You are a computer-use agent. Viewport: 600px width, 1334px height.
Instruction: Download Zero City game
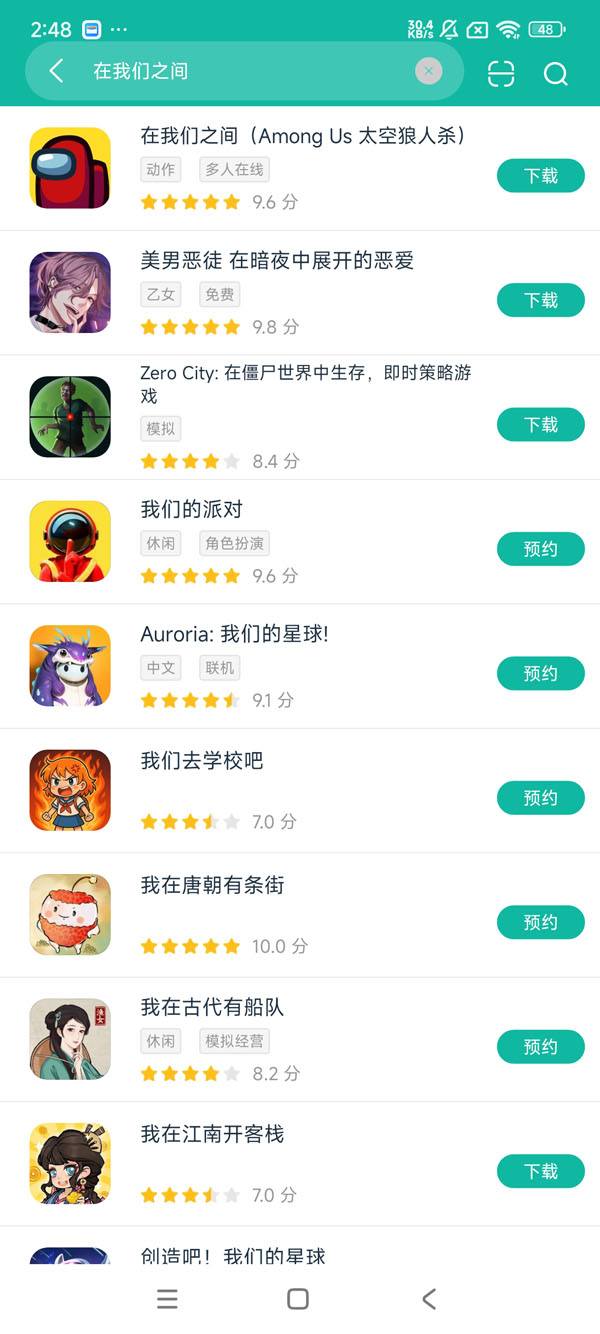coord(540,425)
